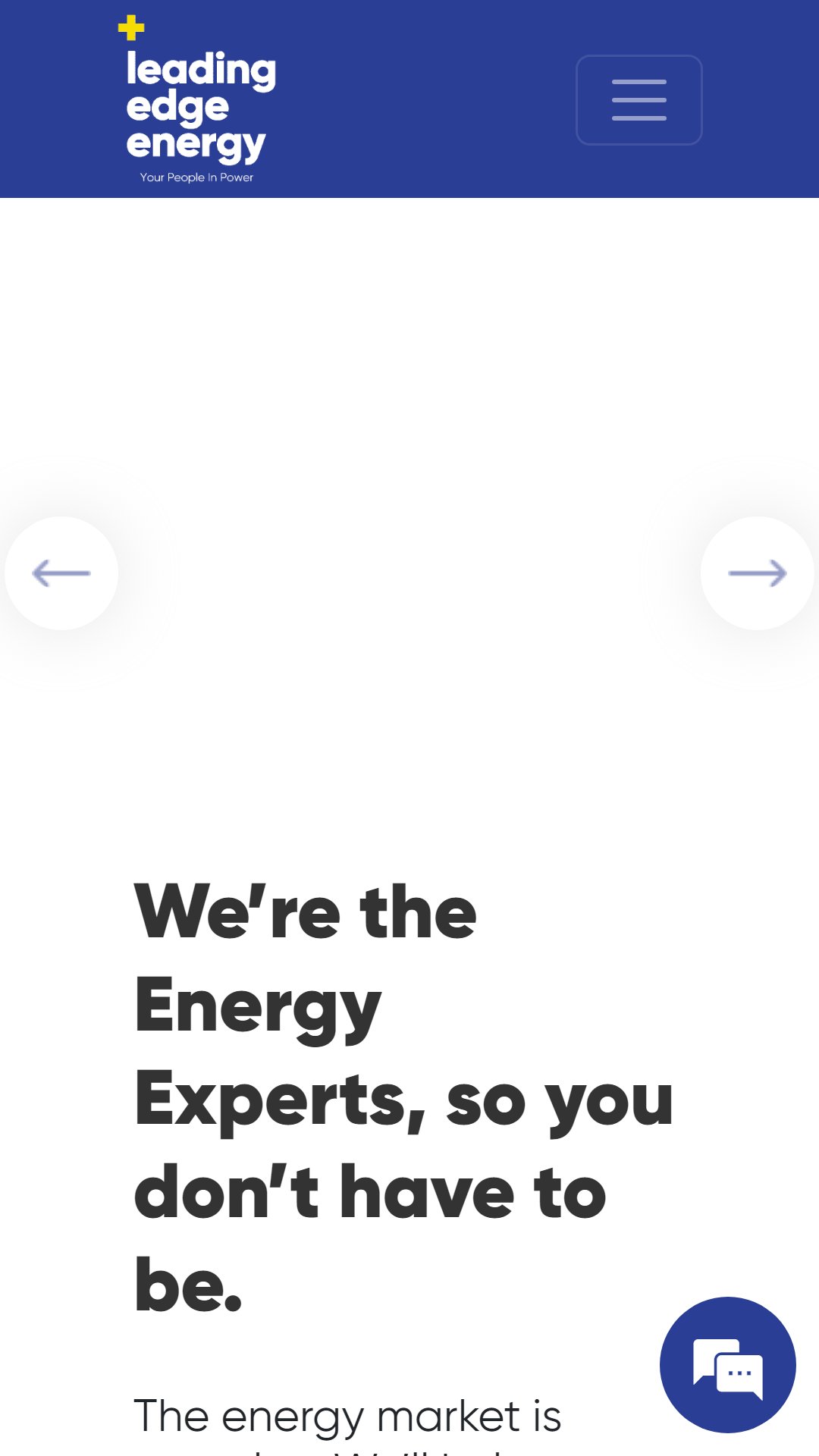Open the hamburger navigation menu
Viewport: 819px width, 1456px height.
639,100
